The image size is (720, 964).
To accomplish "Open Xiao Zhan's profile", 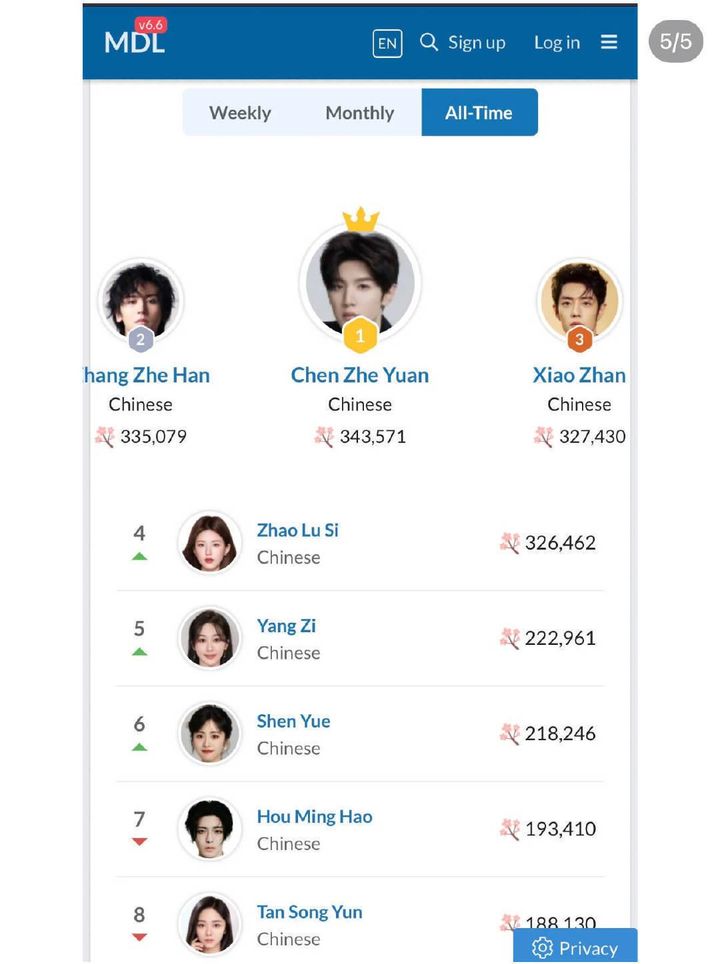I will pos(579,375).
